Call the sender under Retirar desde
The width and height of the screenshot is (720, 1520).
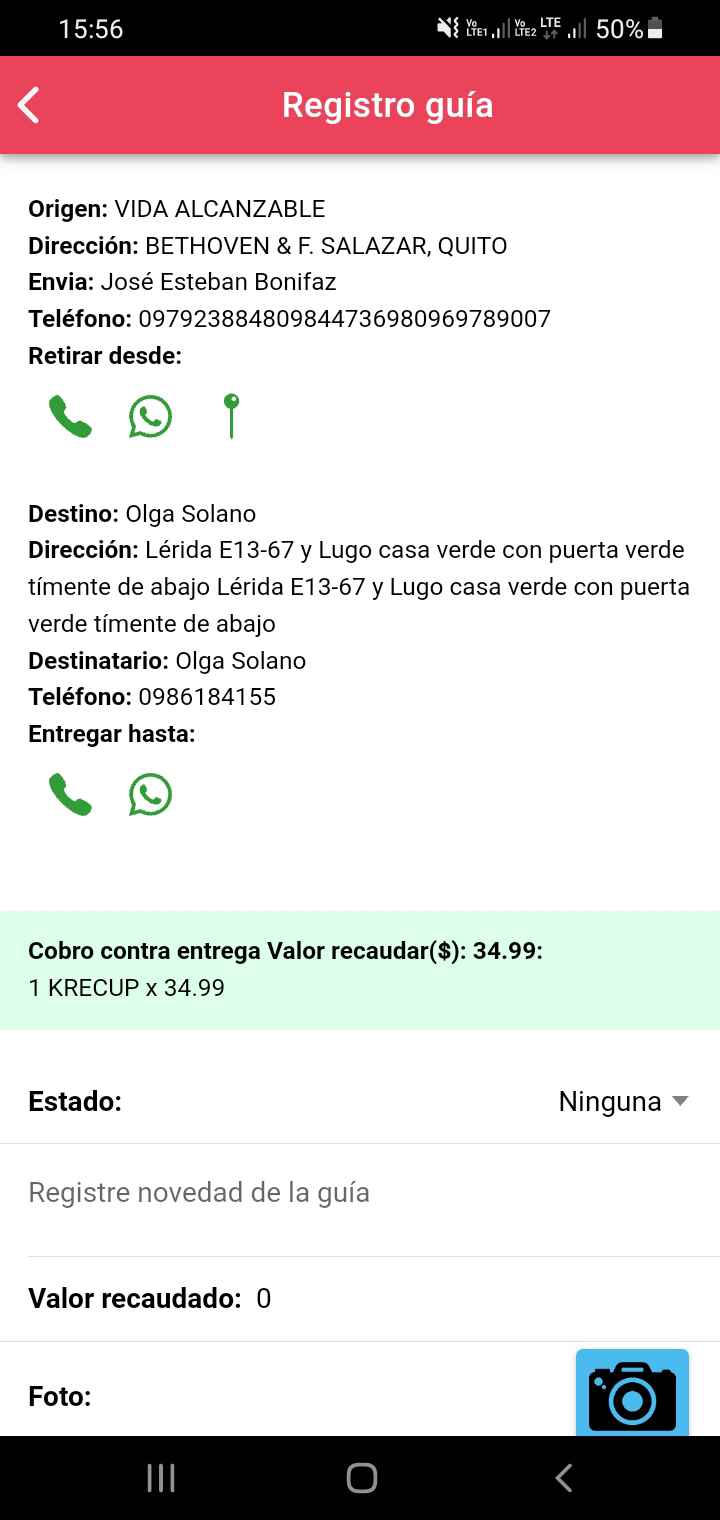pyautogui.click(x=70, y=416)
